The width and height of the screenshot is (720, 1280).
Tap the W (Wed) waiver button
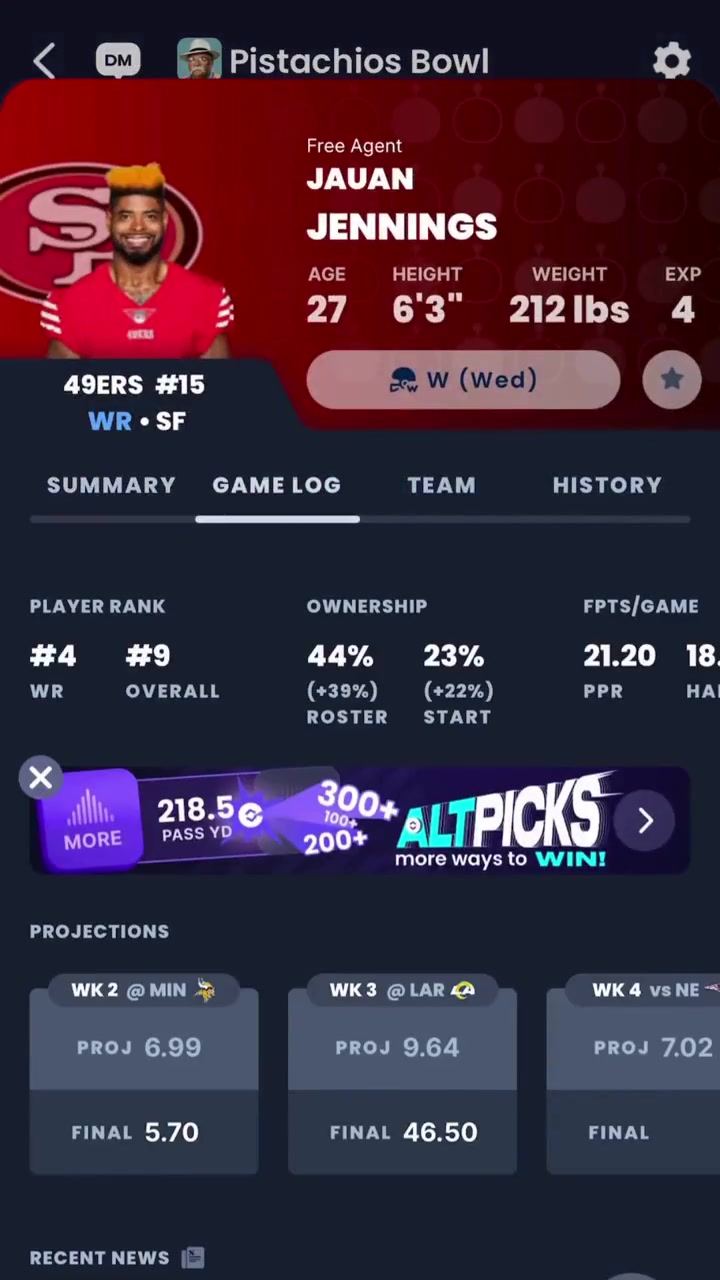[x=463, y=380]
